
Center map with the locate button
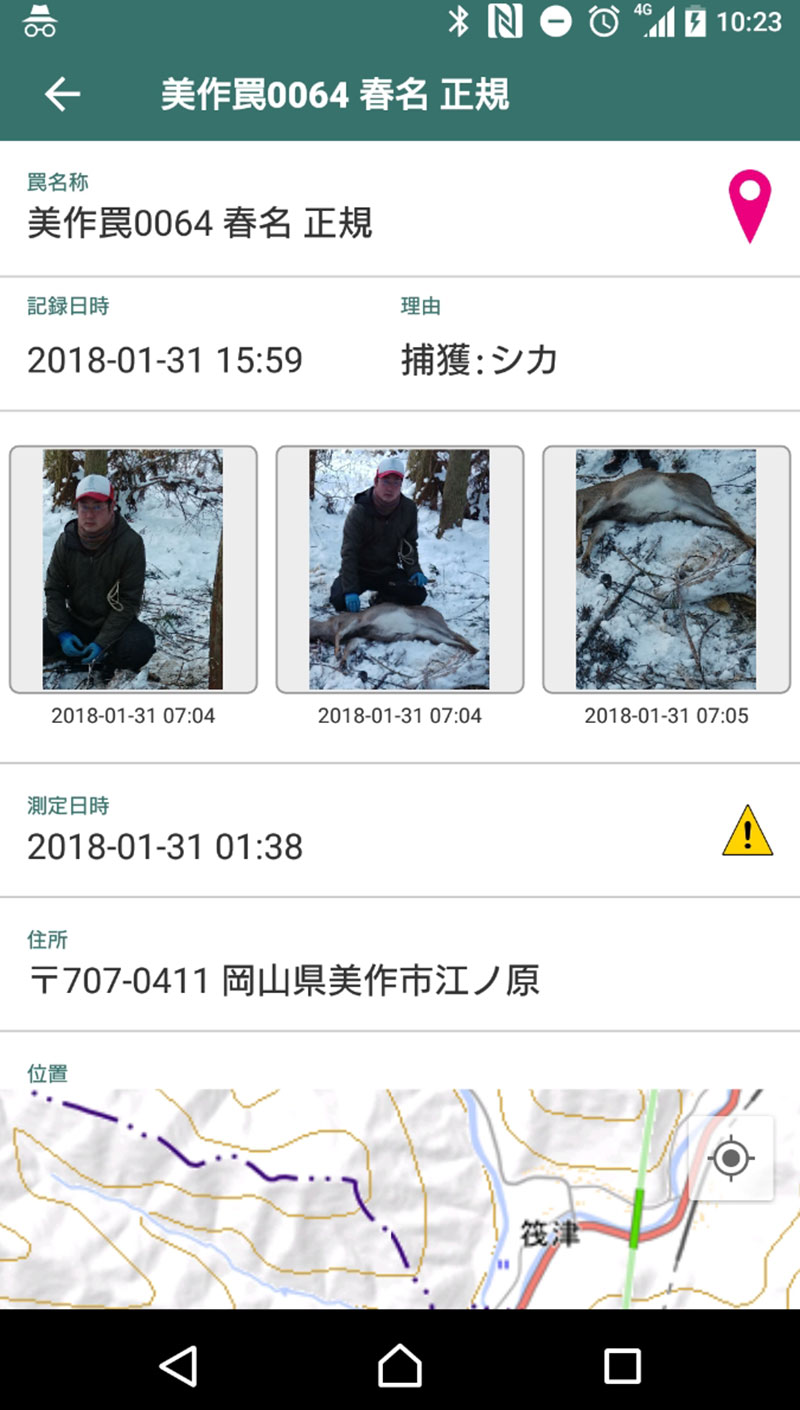click(x=731, y=1158)
